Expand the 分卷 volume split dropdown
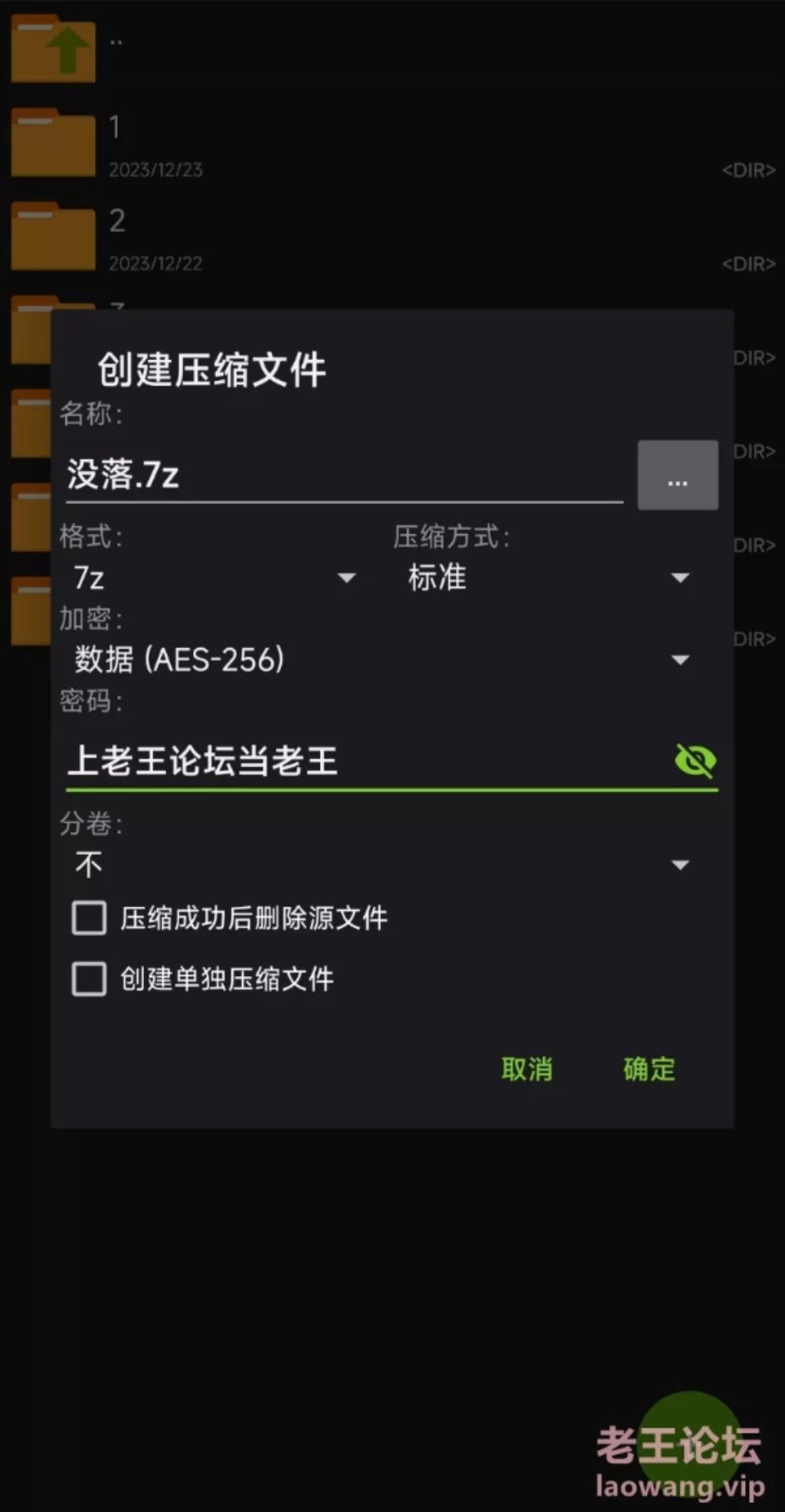Image resolution: width=785 pixels, height=1512 pixels. [380, 865]
